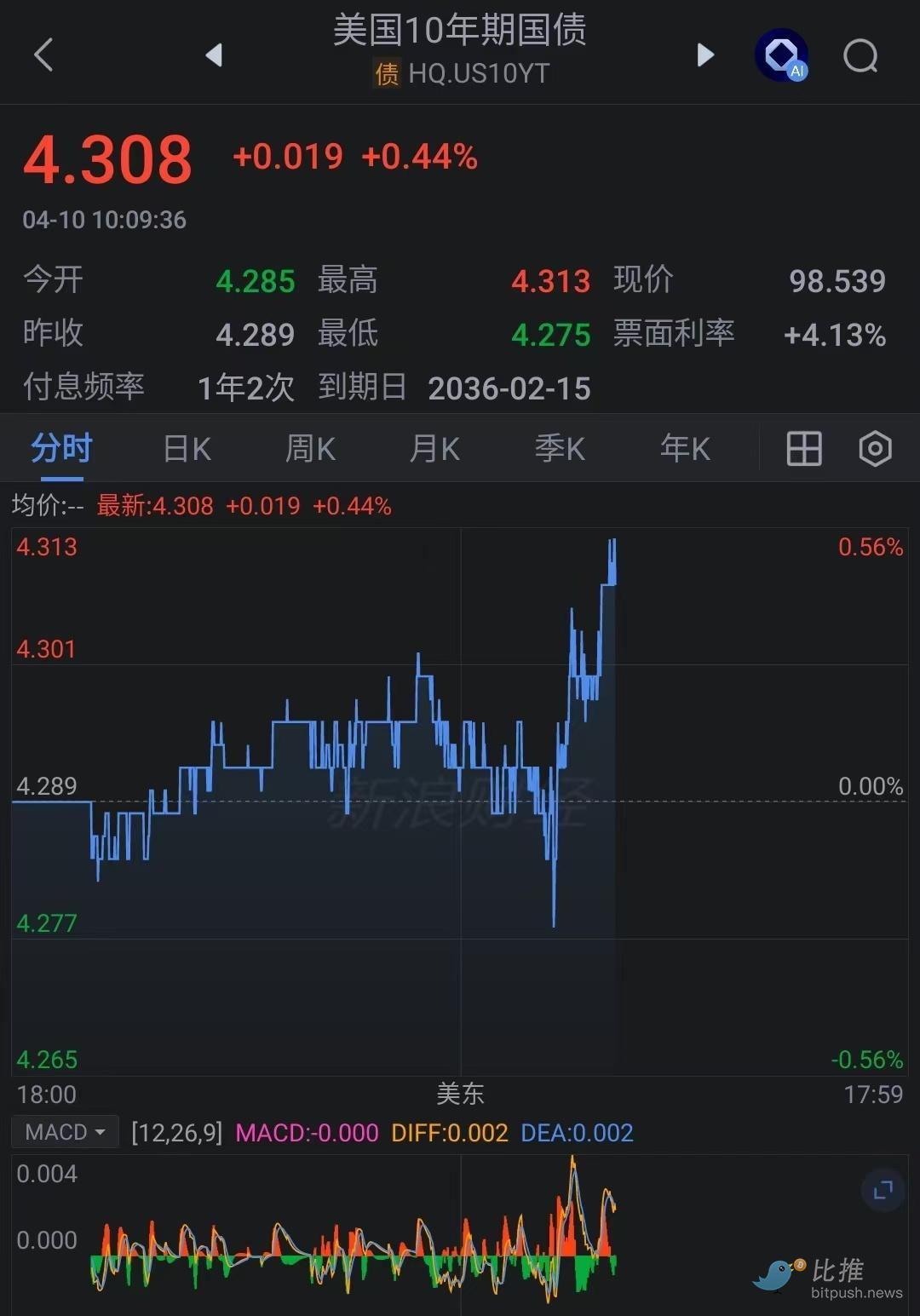Open the AI assistant icon
The height and width of the screenshot is (1316, 920).
point(781,56)
